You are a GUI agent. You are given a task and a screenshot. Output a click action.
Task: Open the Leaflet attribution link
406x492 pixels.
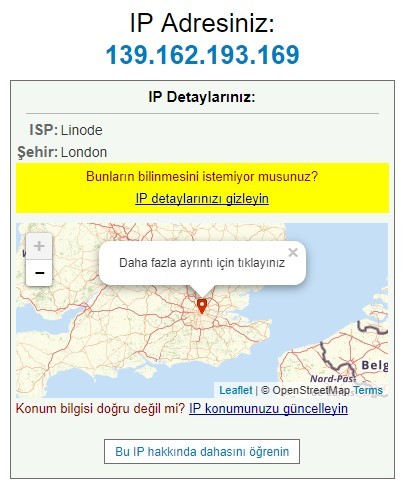point(236,390)
